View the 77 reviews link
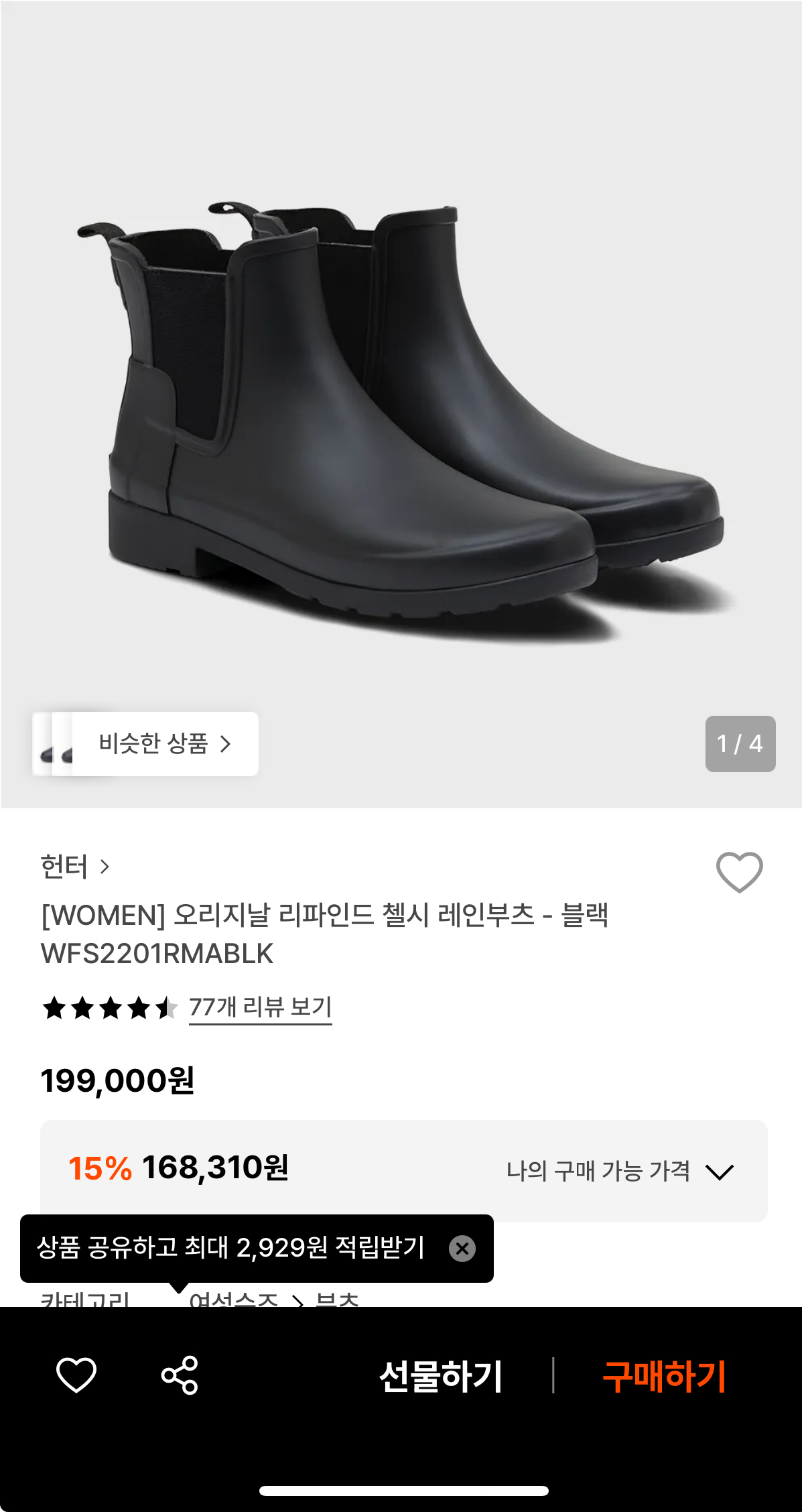The height and width of the screenshot is (1512, 802). (x=260, y=1007)
